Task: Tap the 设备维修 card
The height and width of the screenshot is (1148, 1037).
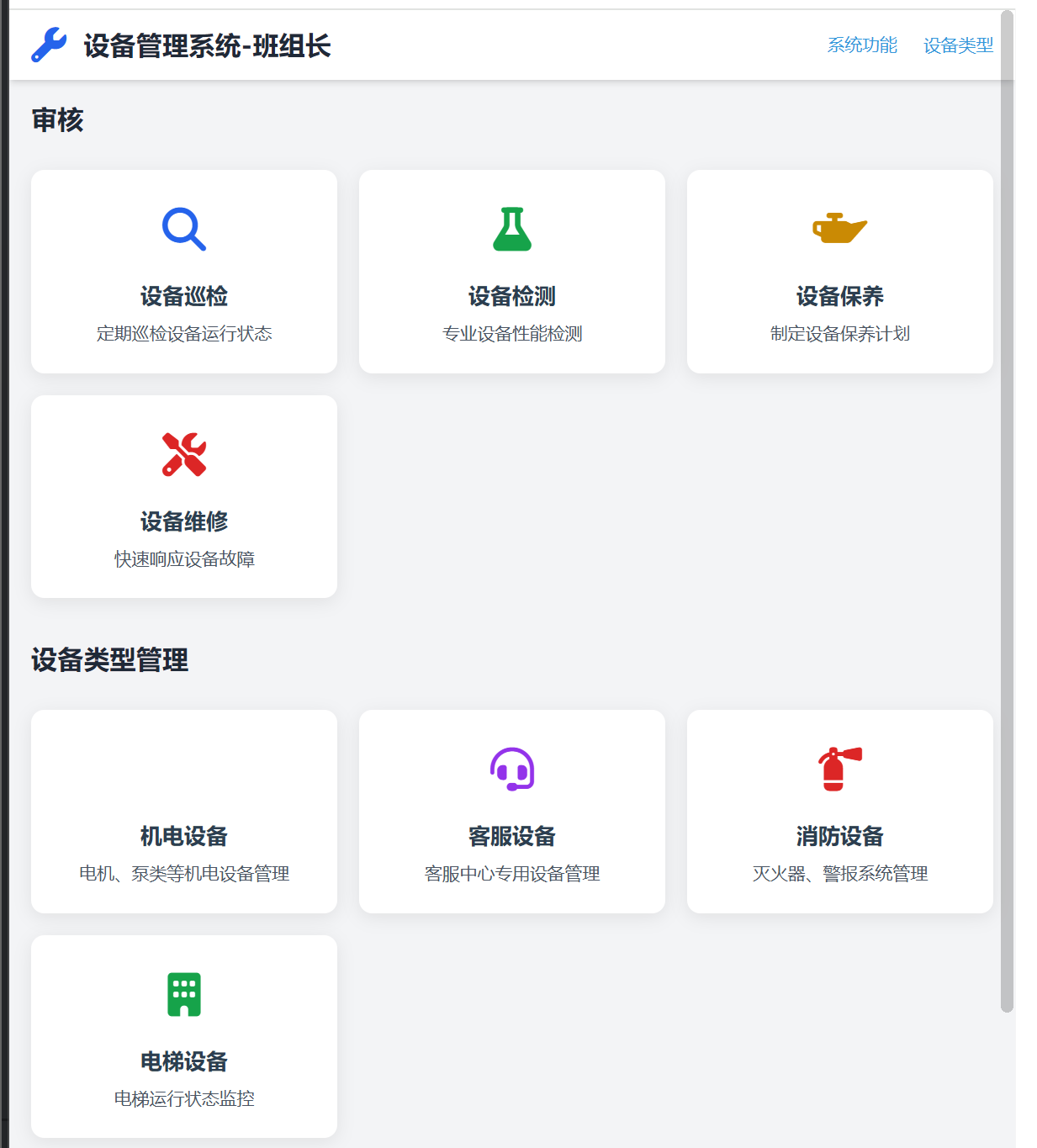Action: pos(183,497)
